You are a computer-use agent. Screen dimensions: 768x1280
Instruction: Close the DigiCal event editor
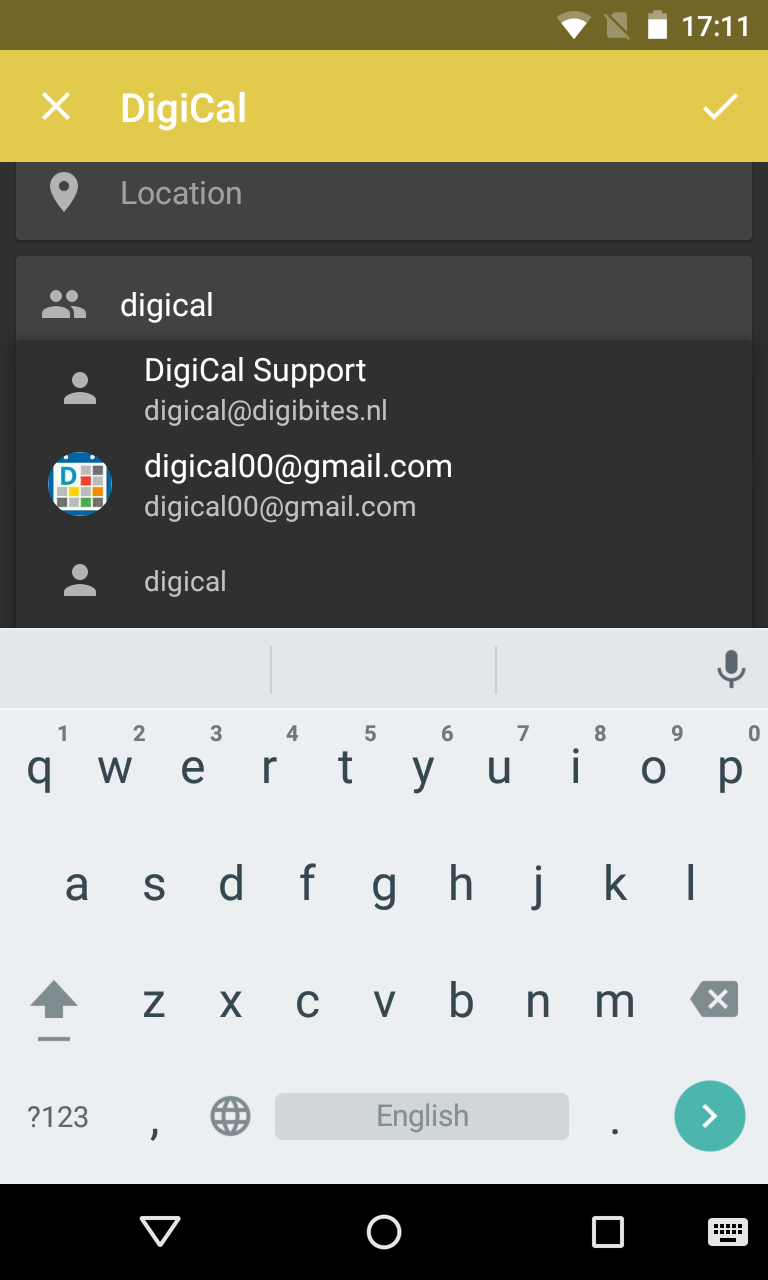pyautogui.click(x=56, y=106)
